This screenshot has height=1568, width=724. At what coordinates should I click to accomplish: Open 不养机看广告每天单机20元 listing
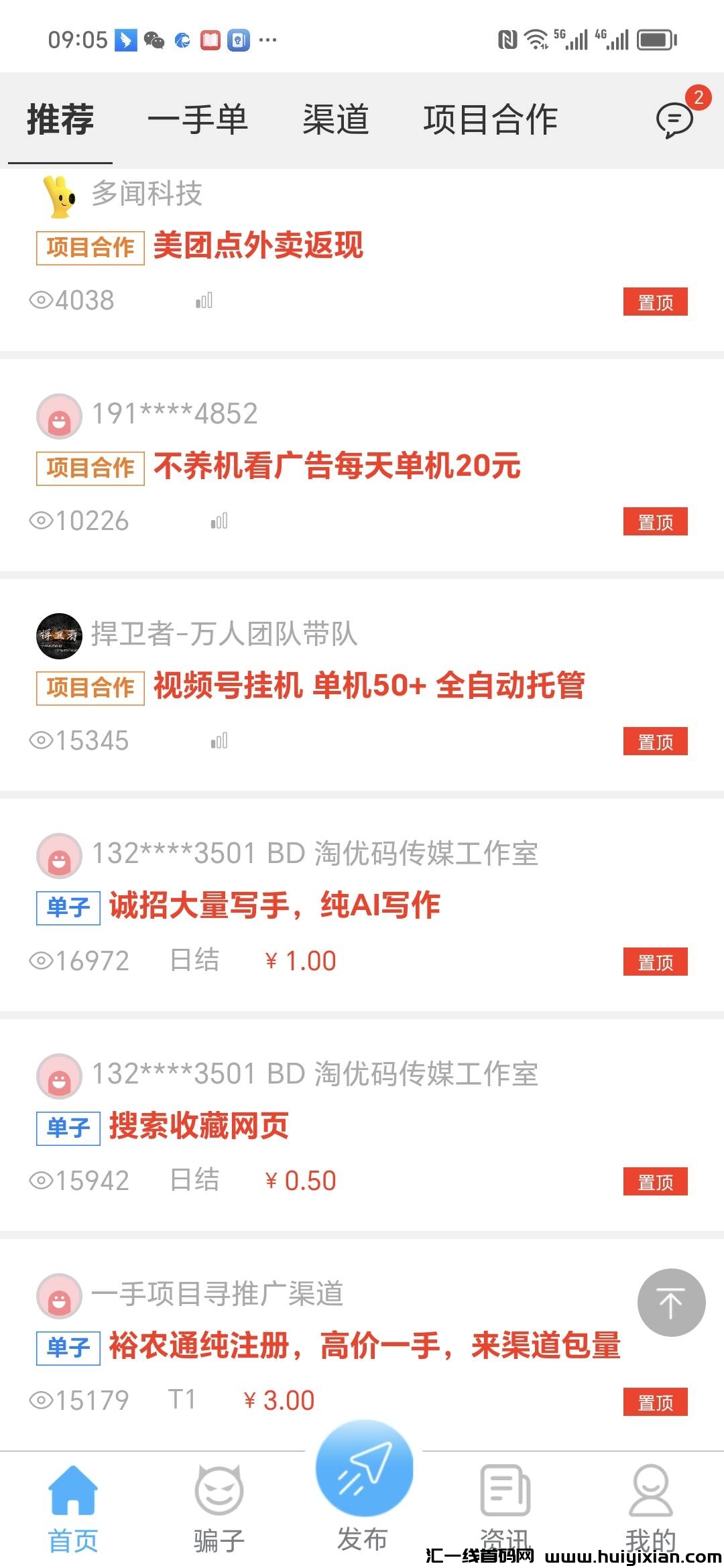pos(337,466)
